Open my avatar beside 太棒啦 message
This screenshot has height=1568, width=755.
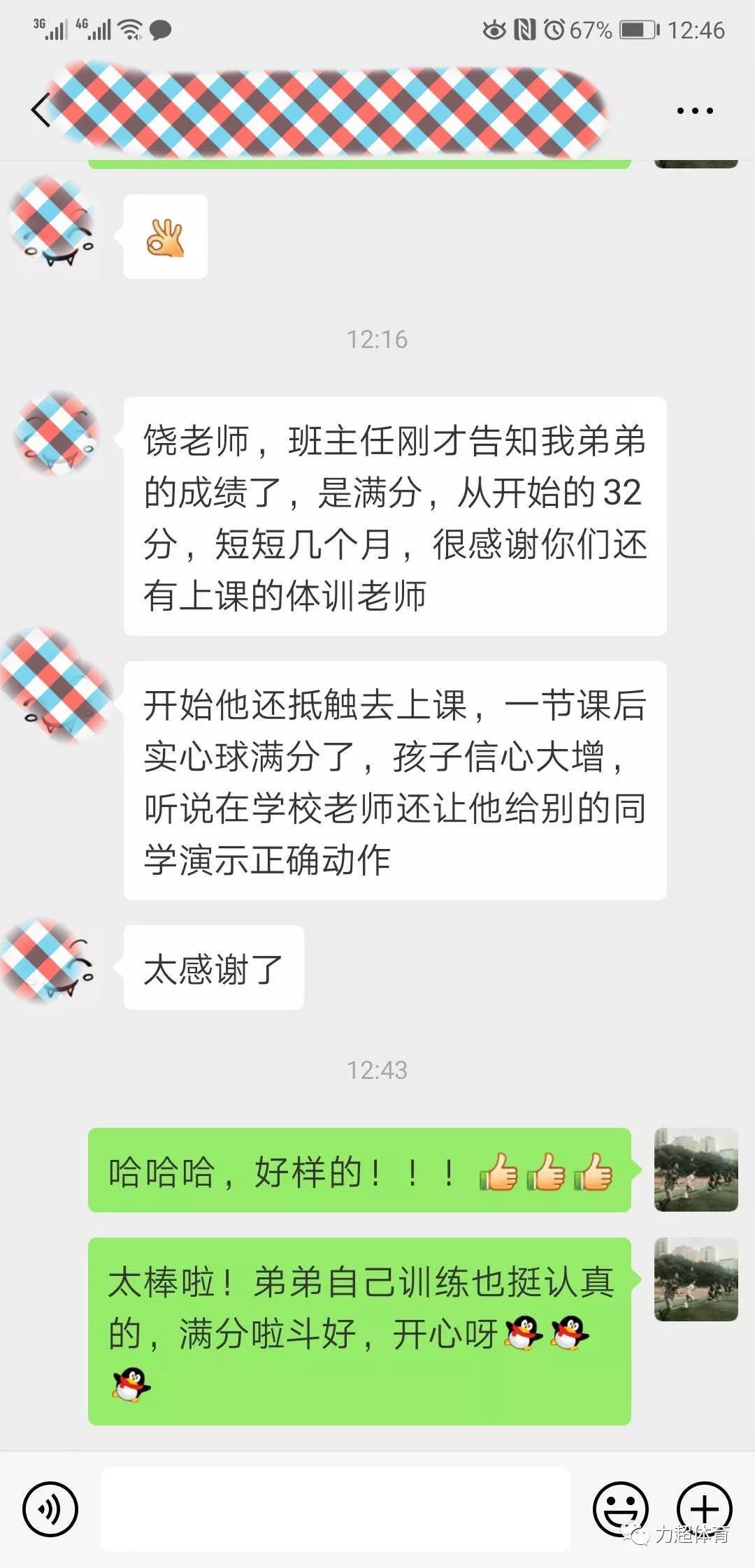coord(696,1279)
